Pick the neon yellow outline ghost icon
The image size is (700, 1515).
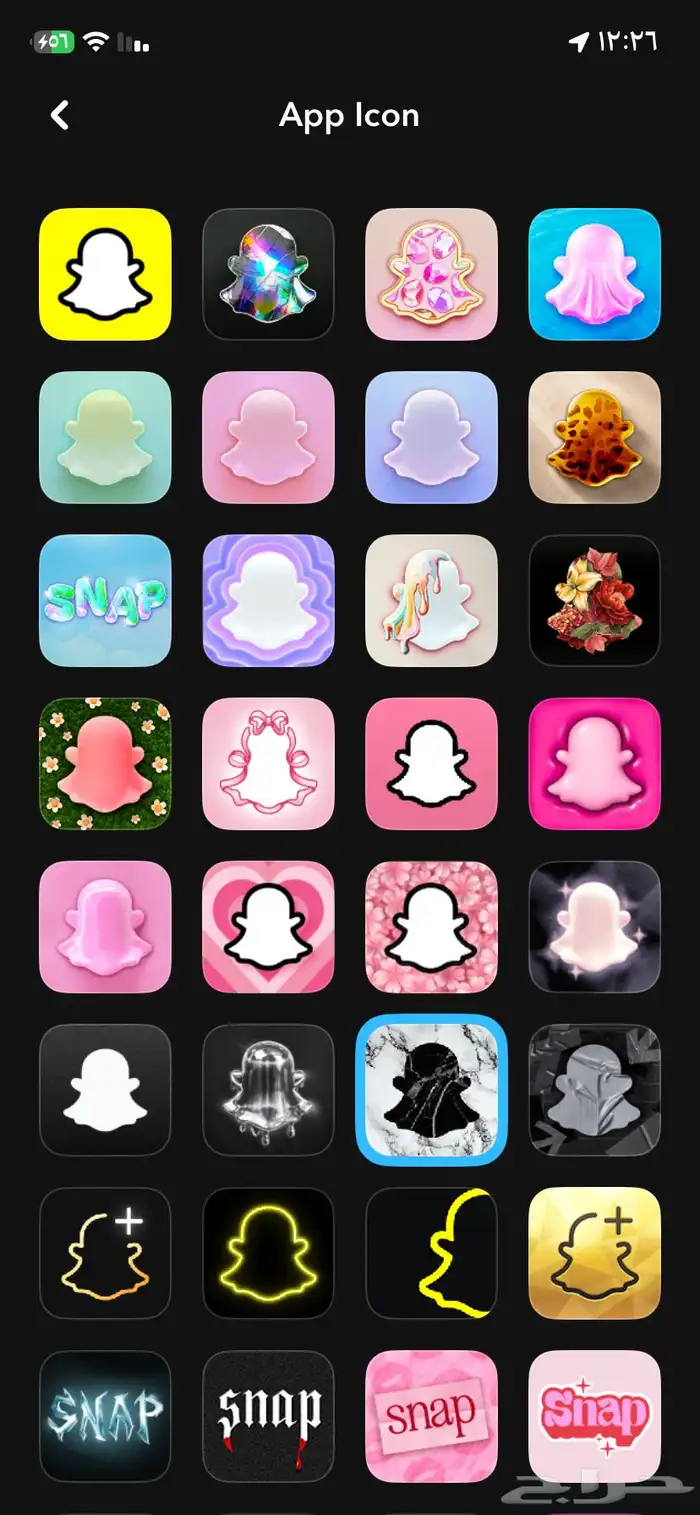(268, 1252)
